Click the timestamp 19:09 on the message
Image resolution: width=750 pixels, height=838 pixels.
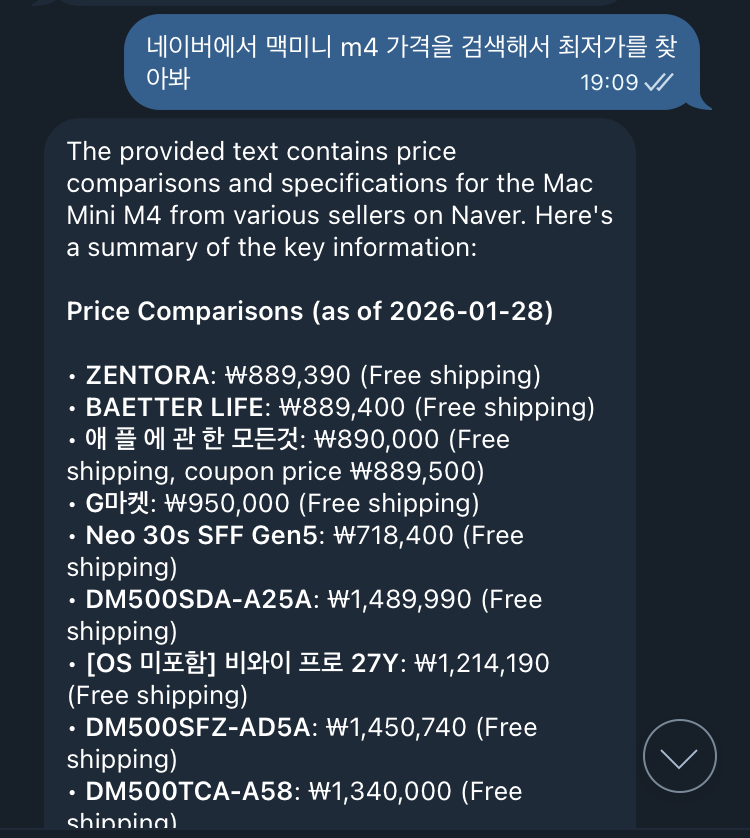tap(612, 84)
